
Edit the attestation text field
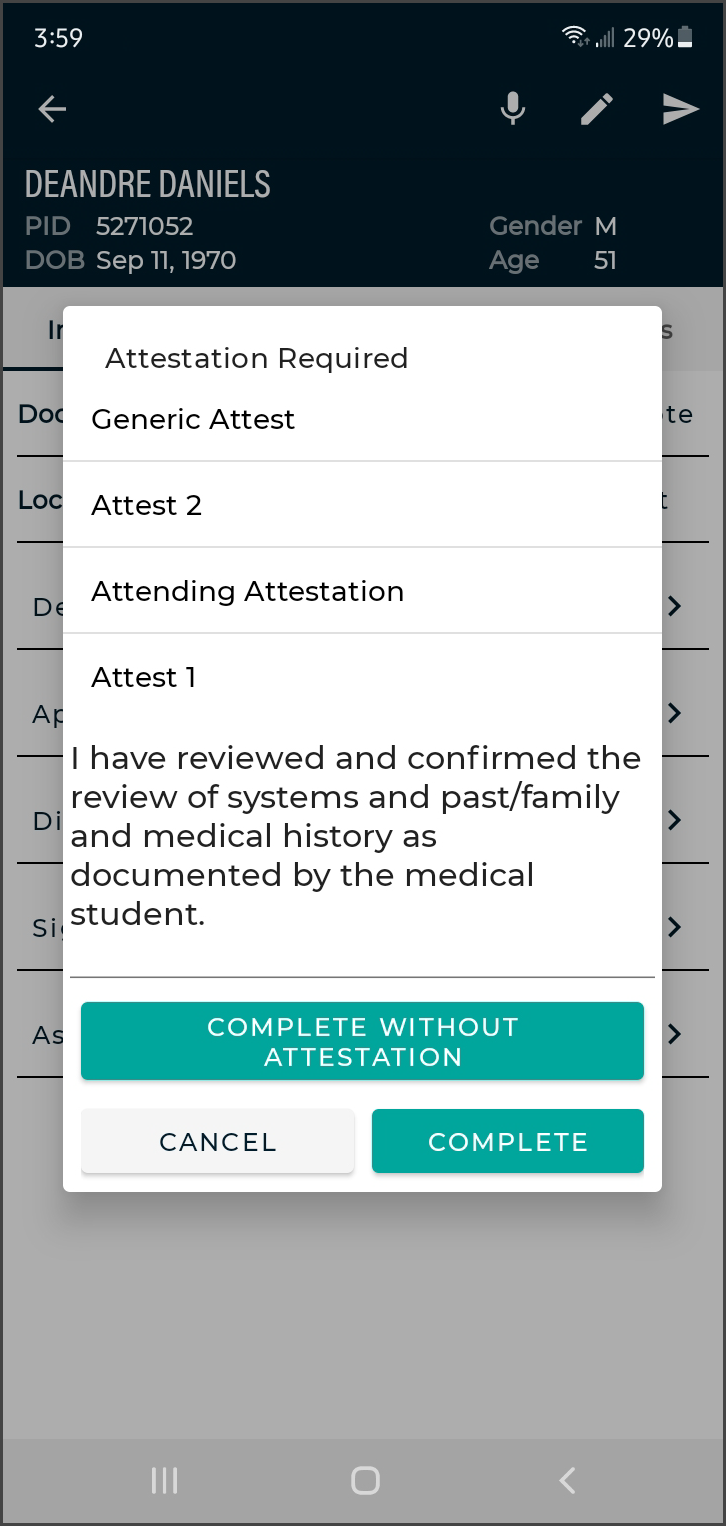point(360,836)
